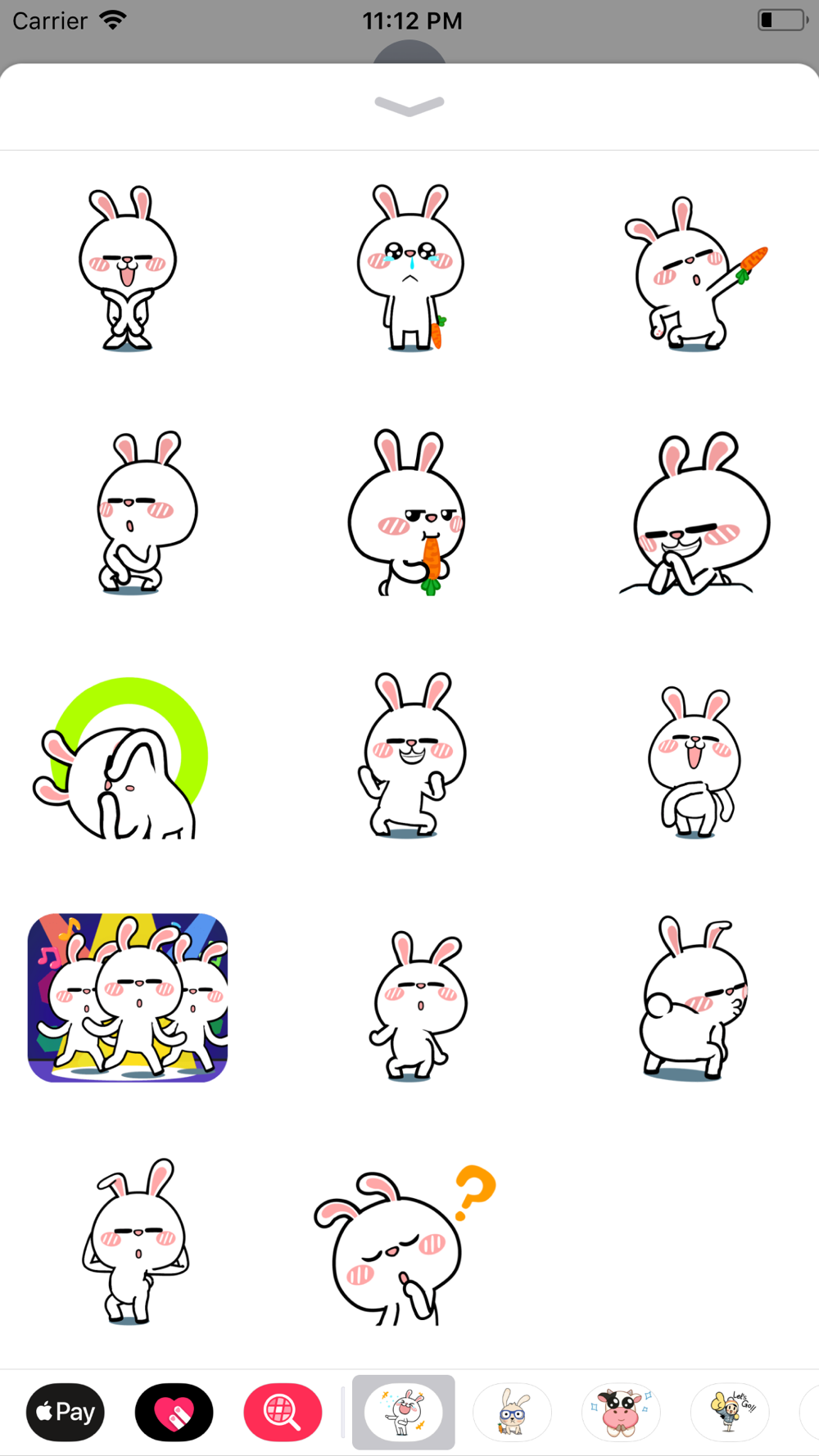Open Apple Pay in the app drawer
The width and height of the screenshot is (819, 1456).
pyautogui.click(x=66, y=1412)
